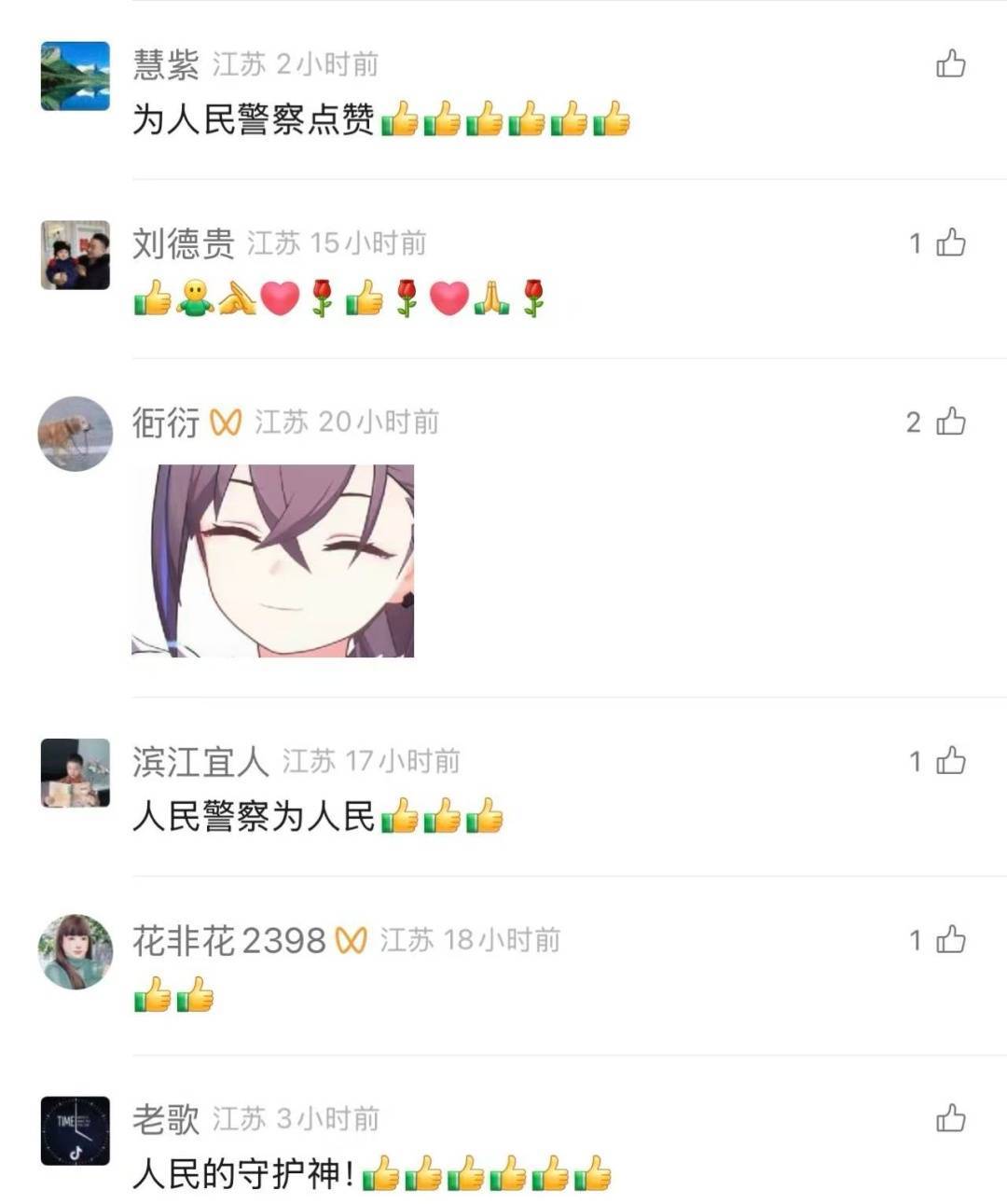Open 慧紫's profile avatar
The width and height of the screenshot is (1007, 1204).
(76, 76)
